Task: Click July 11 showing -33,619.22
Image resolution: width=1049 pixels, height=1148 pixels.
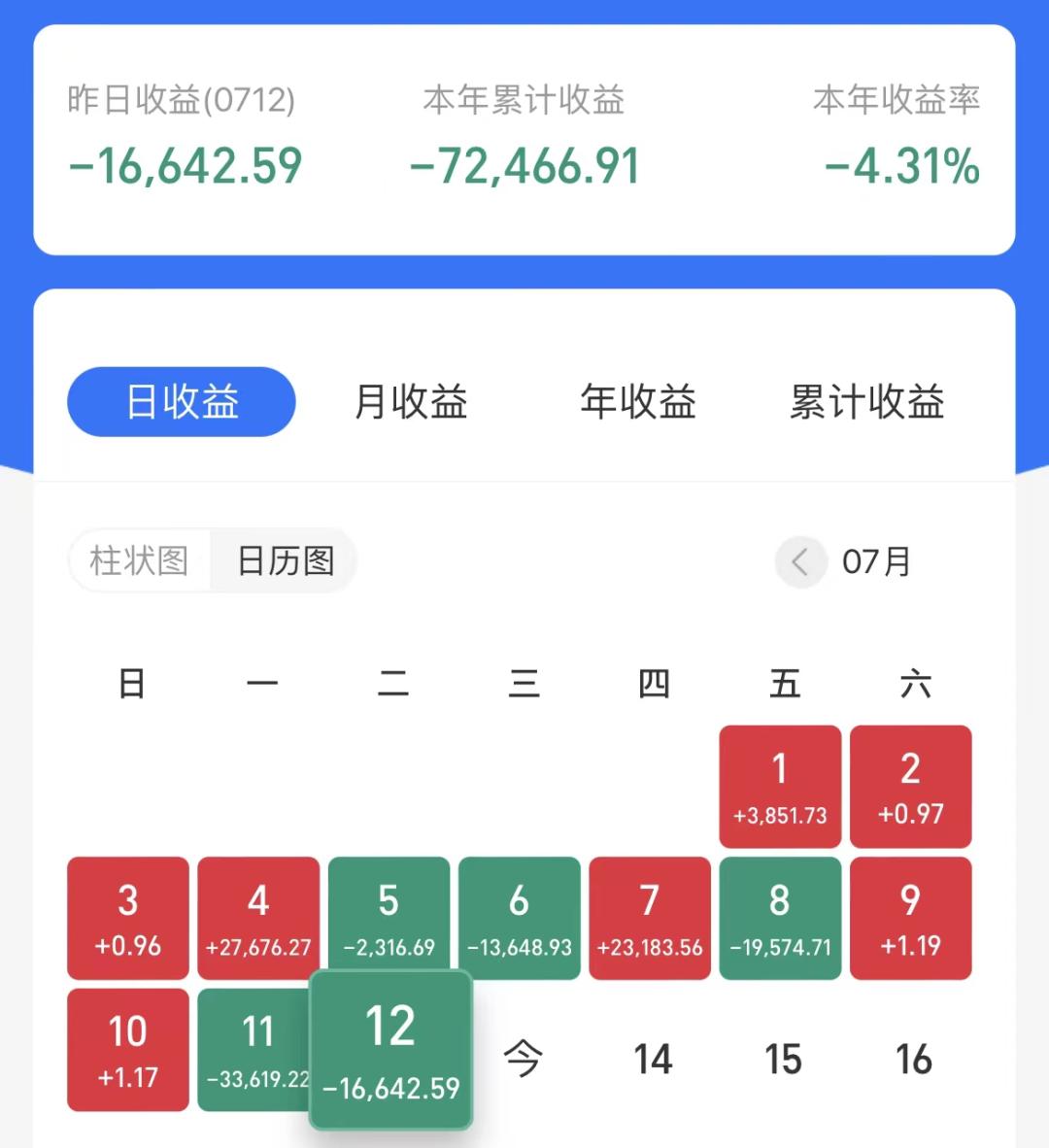Action: click(x=257, y=1049)
